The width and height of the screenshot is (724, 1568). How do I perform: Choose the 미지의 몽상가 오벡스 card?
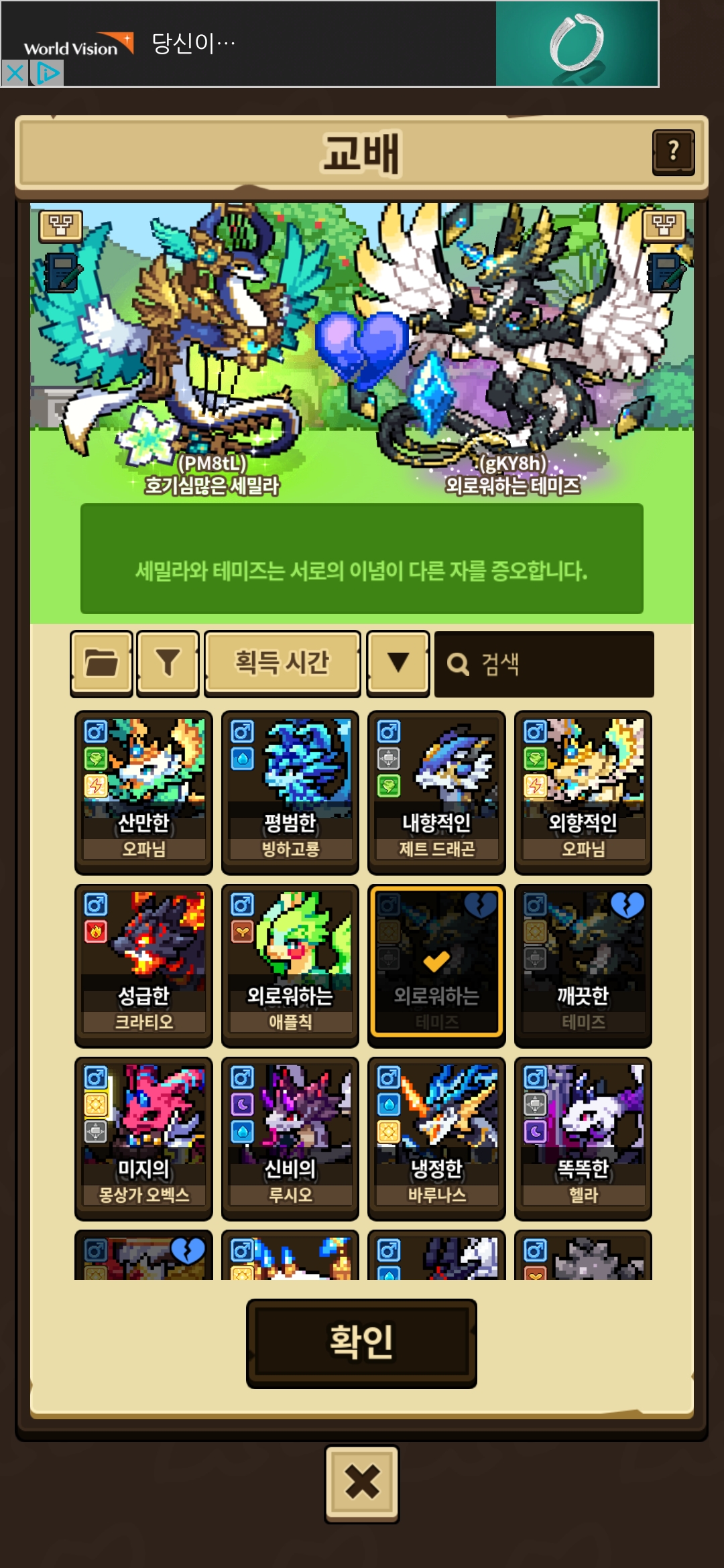pyautogui.click(x=143, y=1138)
